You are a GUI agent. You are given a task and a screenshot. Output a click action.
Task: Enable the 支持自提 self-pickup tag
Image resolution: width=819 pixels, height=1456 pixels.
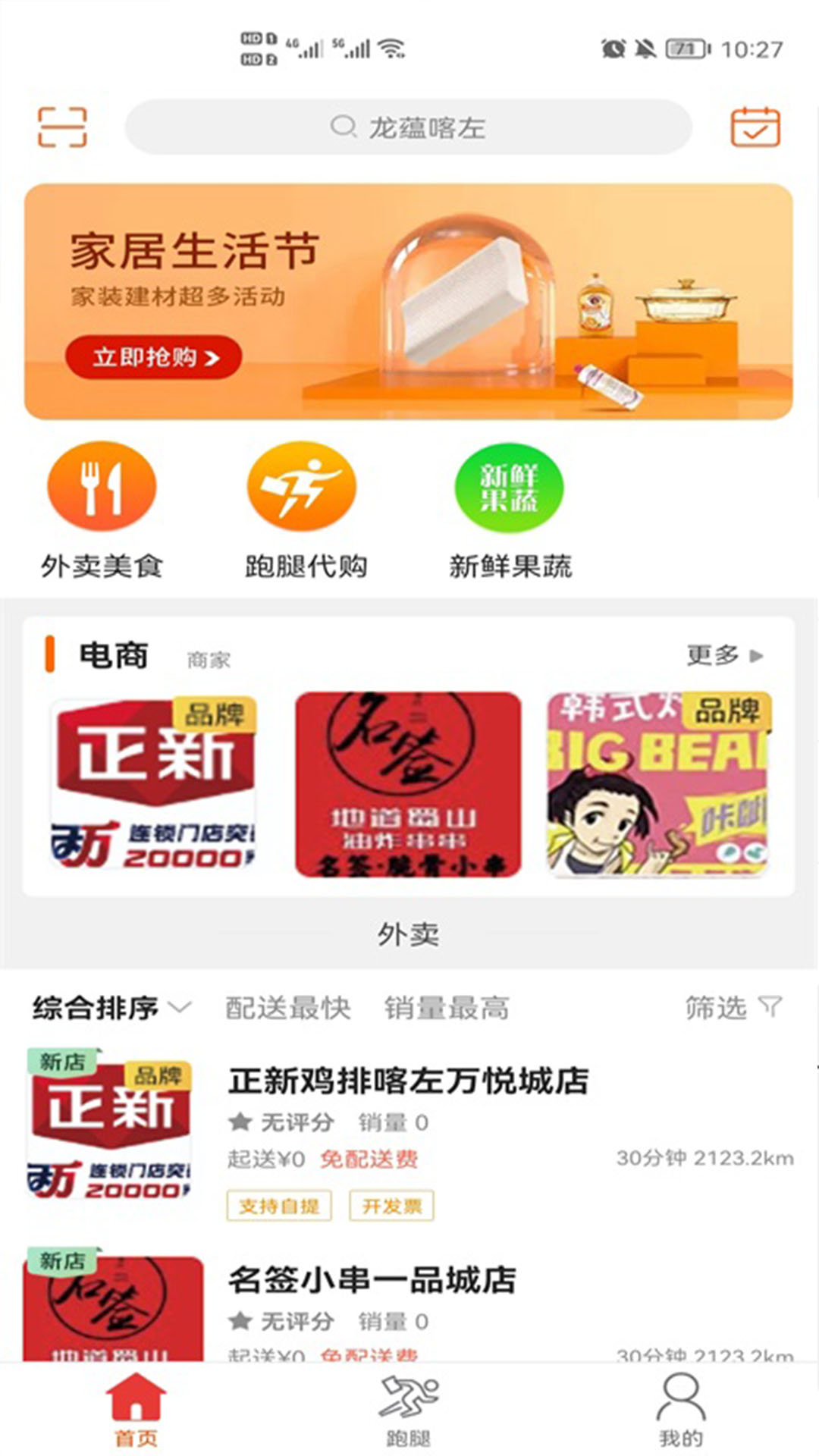(280, 1206)
